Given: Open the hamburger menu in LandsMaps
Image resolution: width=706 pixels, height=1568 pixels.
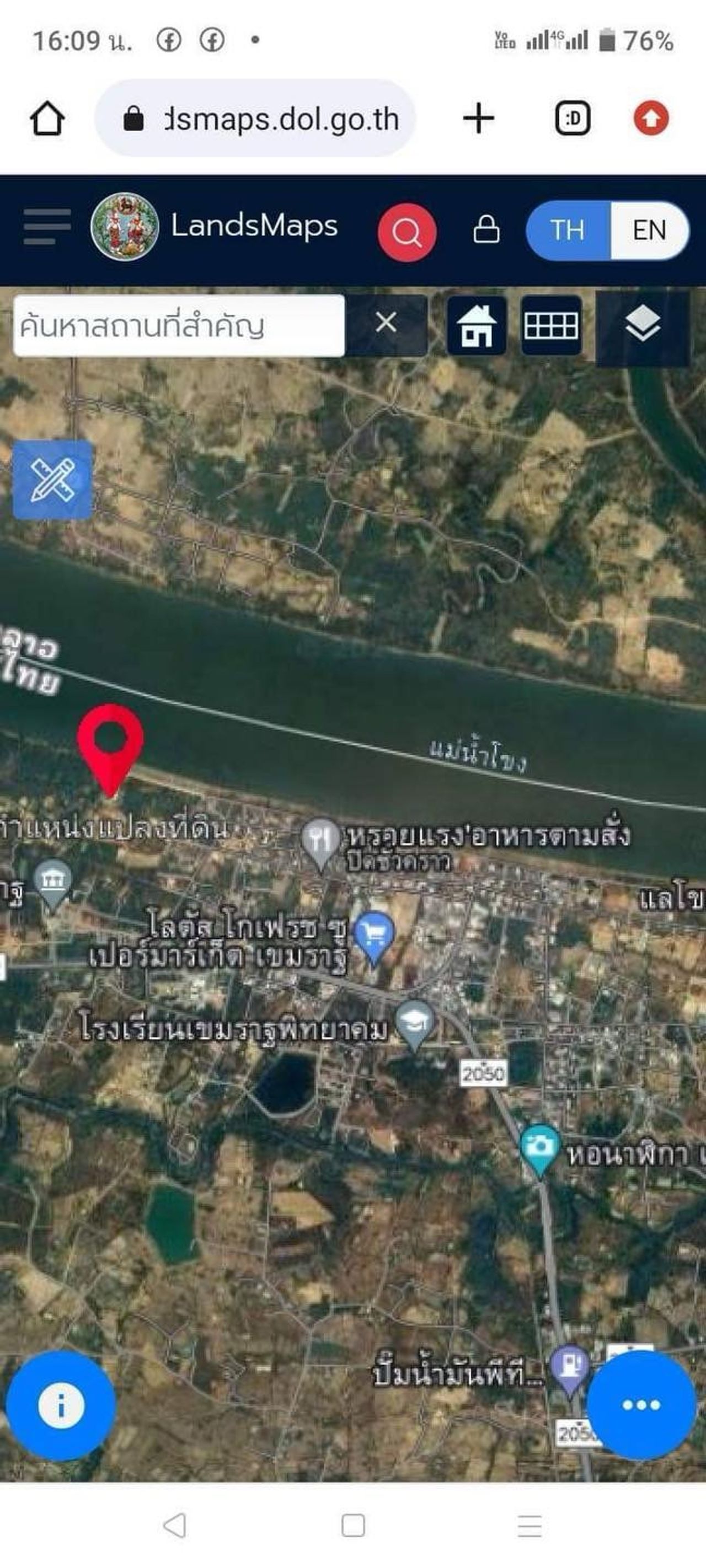Looking at the screenshot, I should click(x=47, y=227).
